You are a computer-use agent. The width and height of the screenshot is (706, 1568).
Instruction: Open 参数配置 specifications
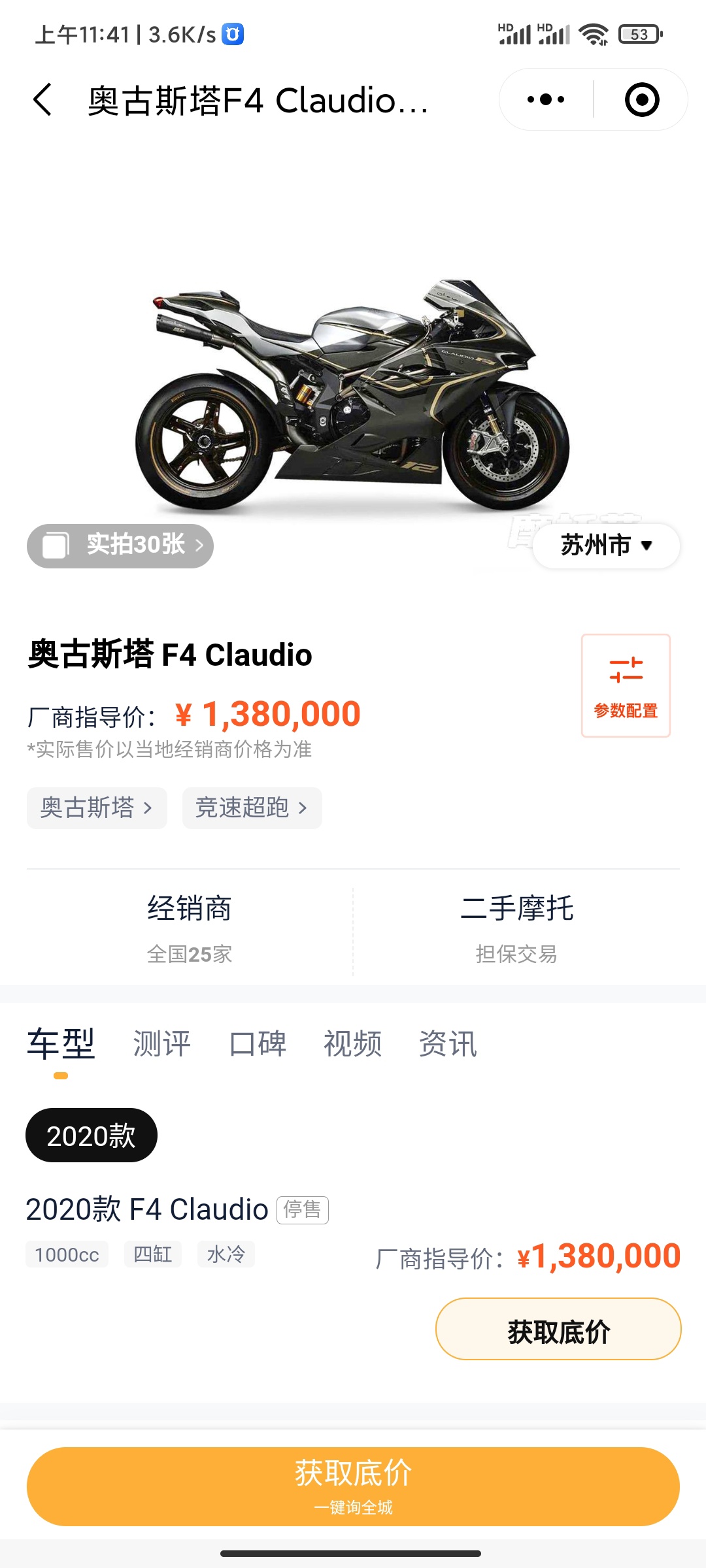tap(626, 685)
